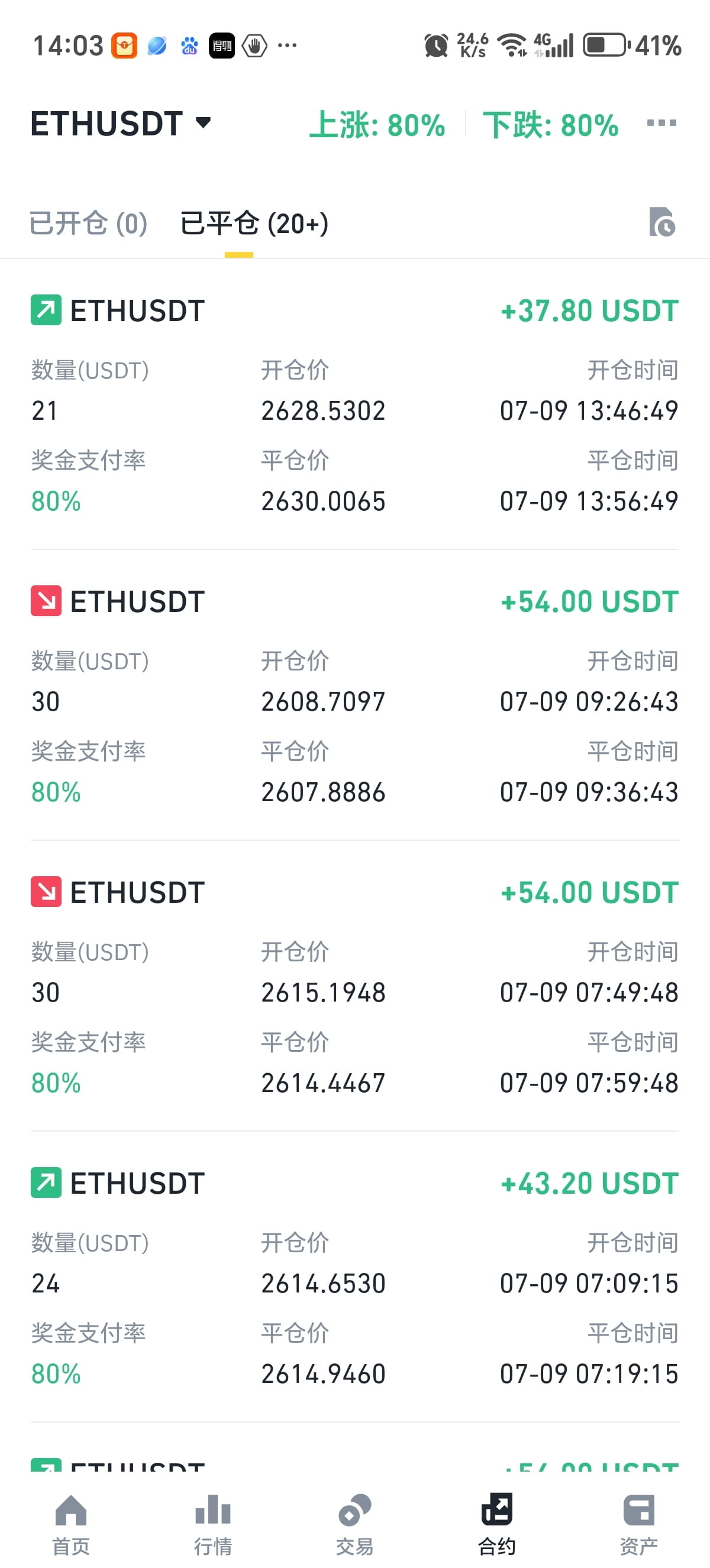Open the order history icon

coord(662,222)
